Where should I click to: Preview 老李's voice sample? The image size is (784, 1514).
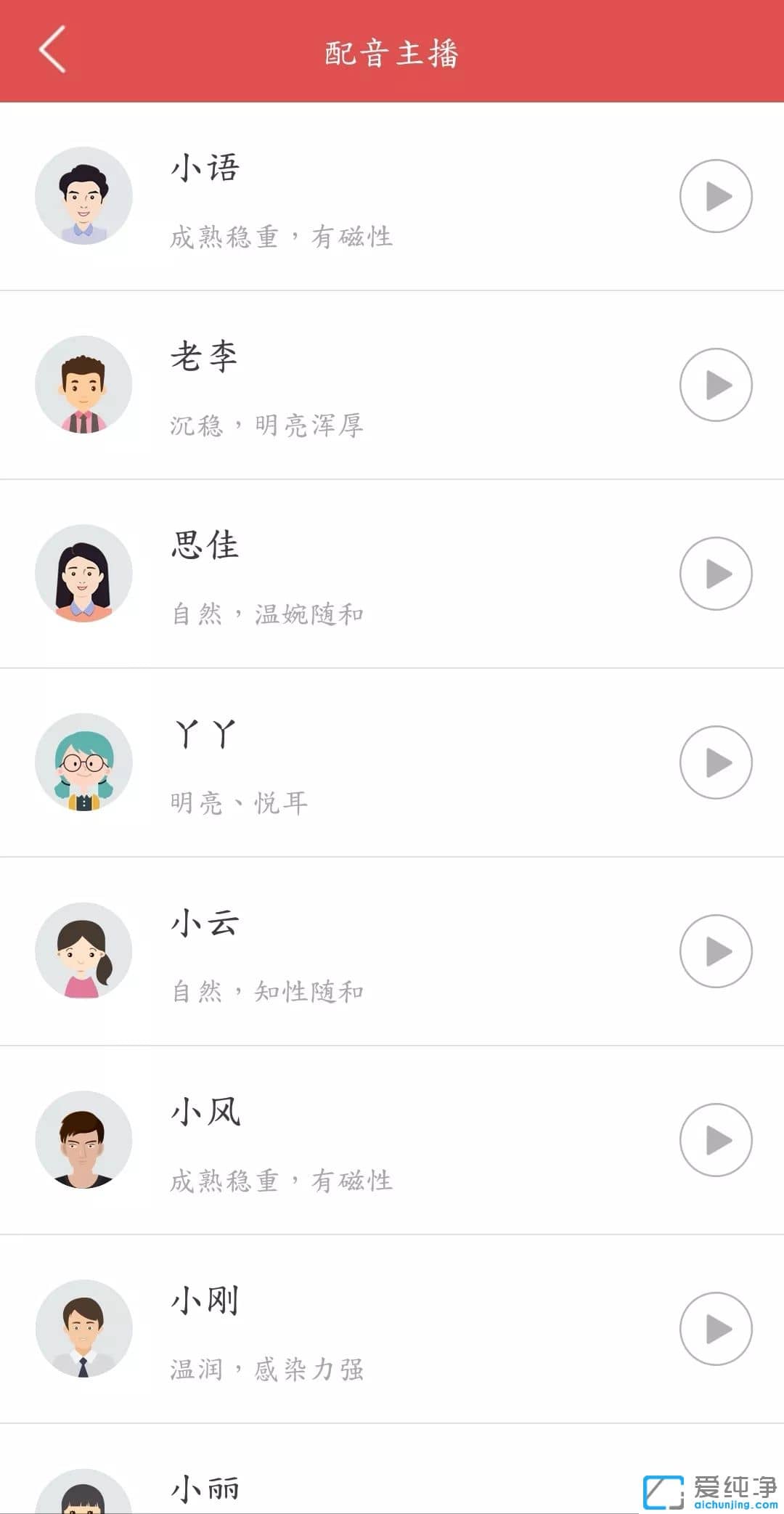716,385
